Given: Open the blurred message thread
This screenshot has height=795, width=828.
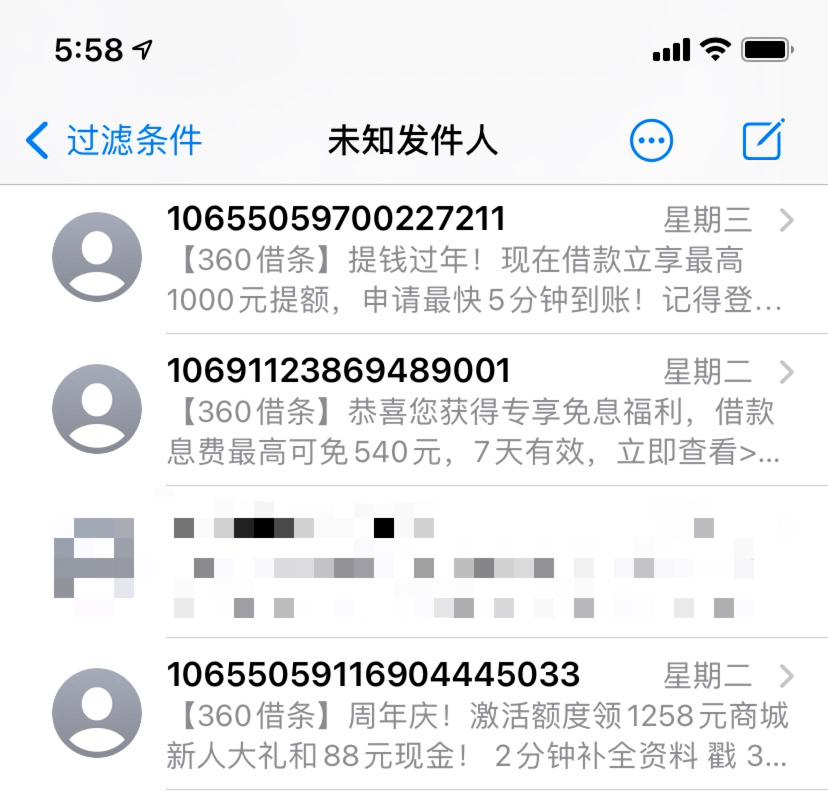Looking at the screenshot, I should point(470,563).
